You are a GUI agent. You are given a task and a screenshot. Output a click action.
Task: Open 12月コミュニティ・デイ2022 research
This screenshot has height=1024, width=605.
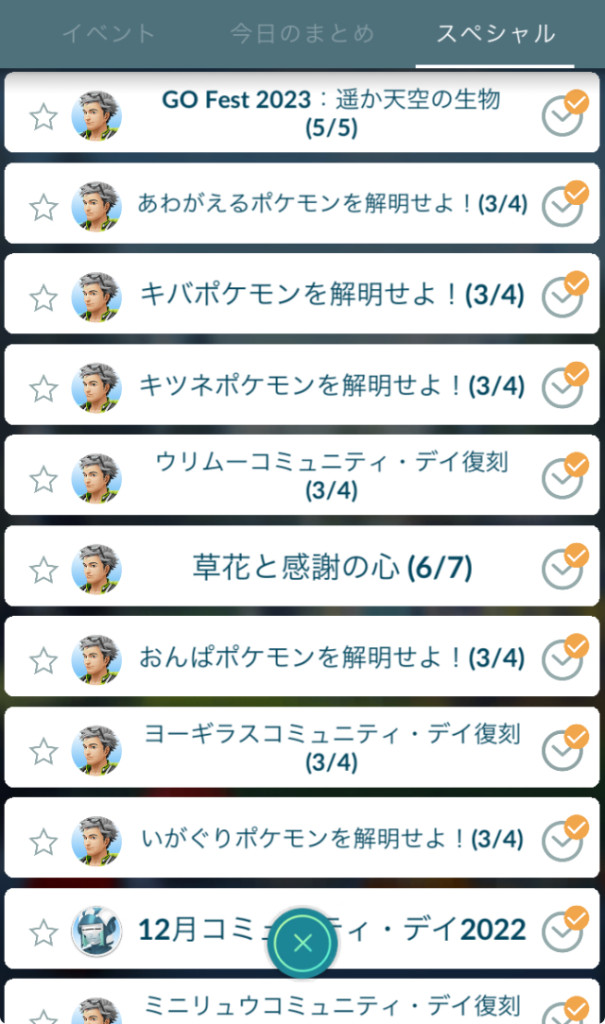point(302,929)
